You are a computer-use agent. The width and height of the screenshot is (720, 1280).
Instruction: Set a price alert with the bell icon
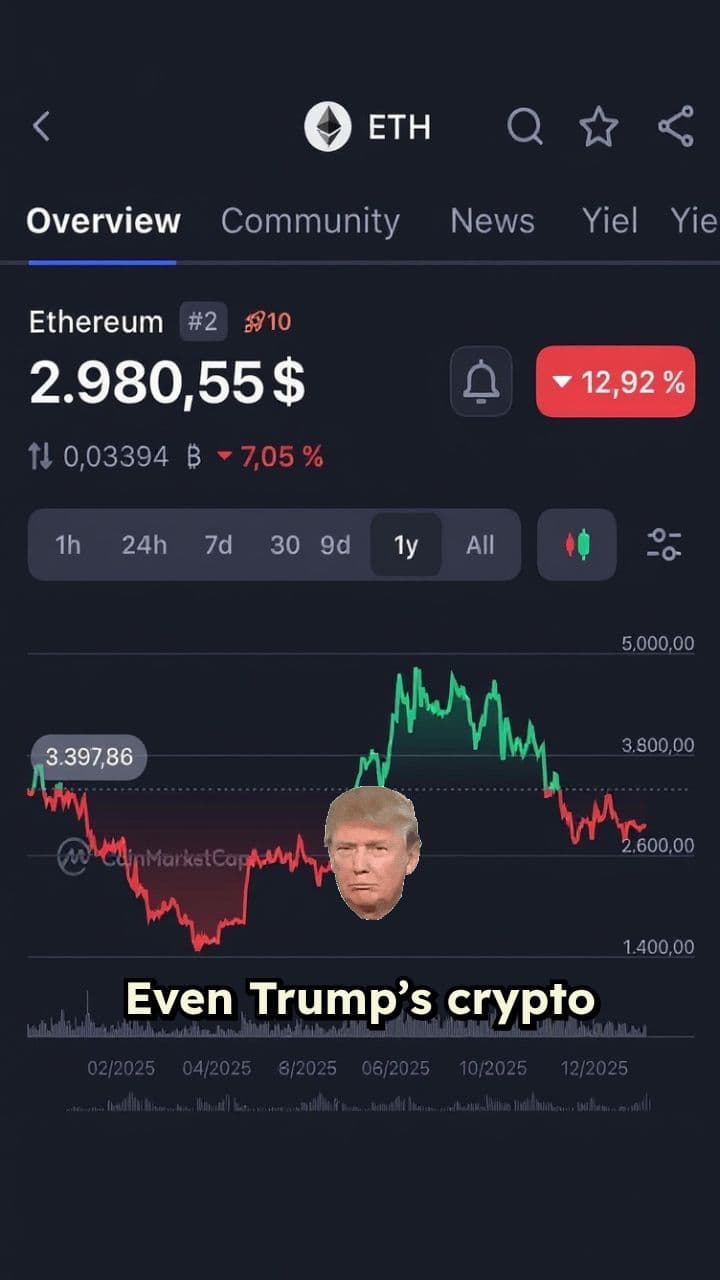point(480,381)
